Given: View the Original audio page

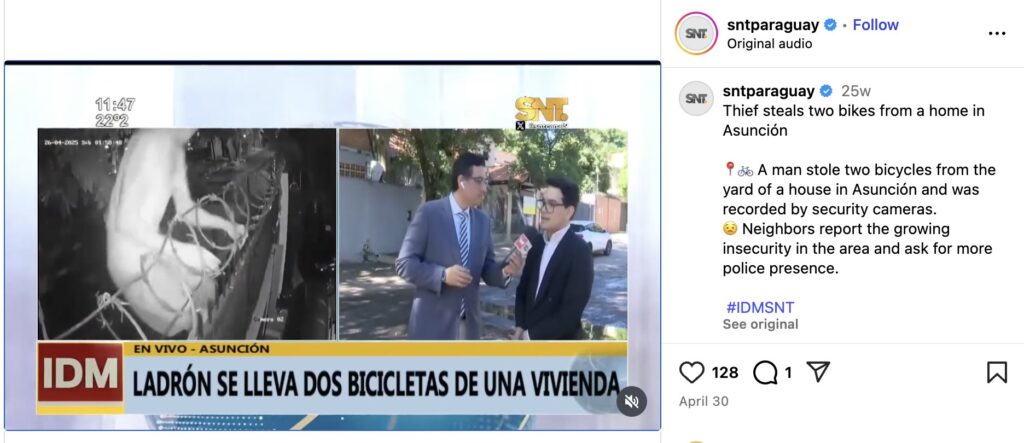Looking at the screenshot, I should click(x=769, y=44).
